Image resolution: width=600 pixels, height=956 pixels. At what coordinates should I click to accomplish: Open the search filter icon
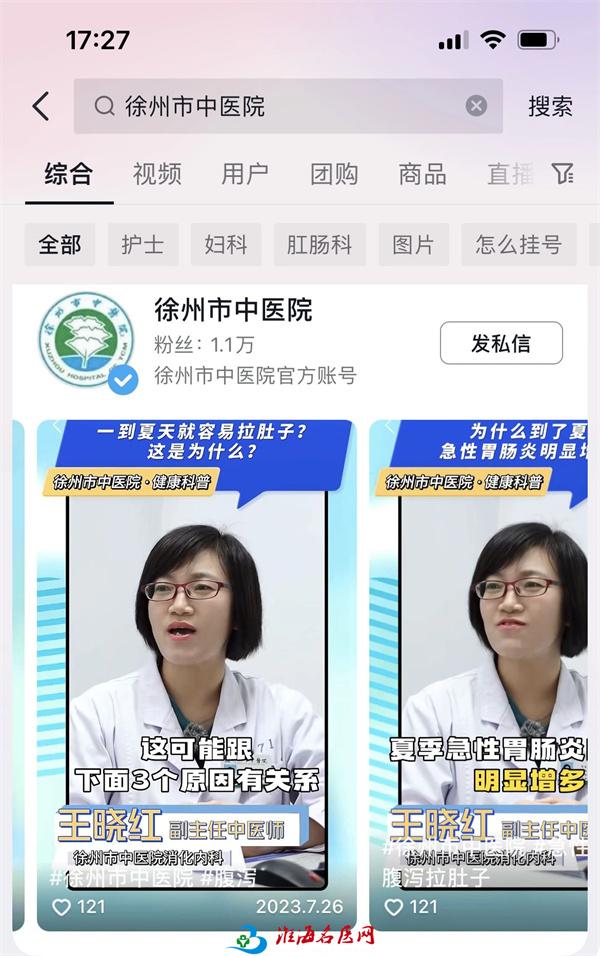point(563,174)
